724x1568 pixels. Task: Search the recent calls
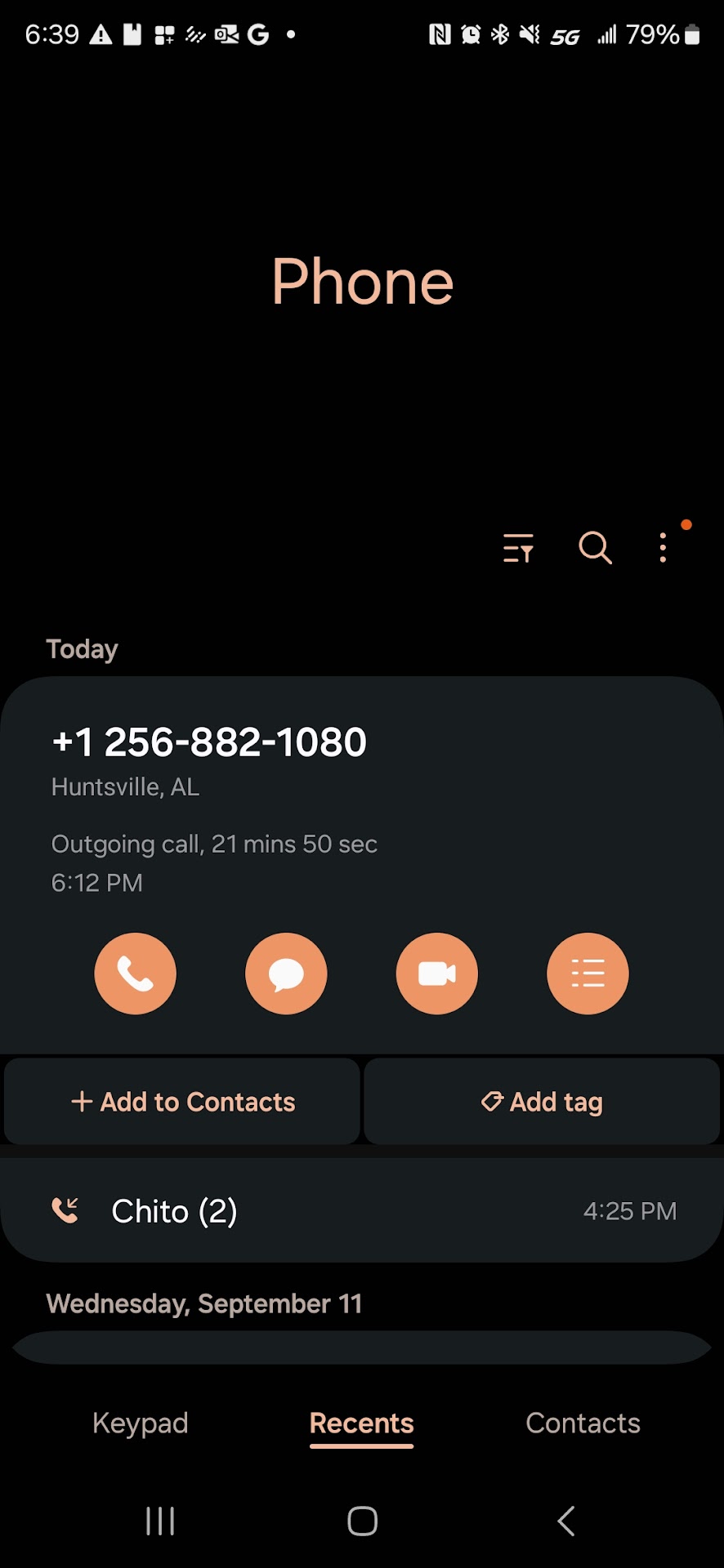coord(595,548)
